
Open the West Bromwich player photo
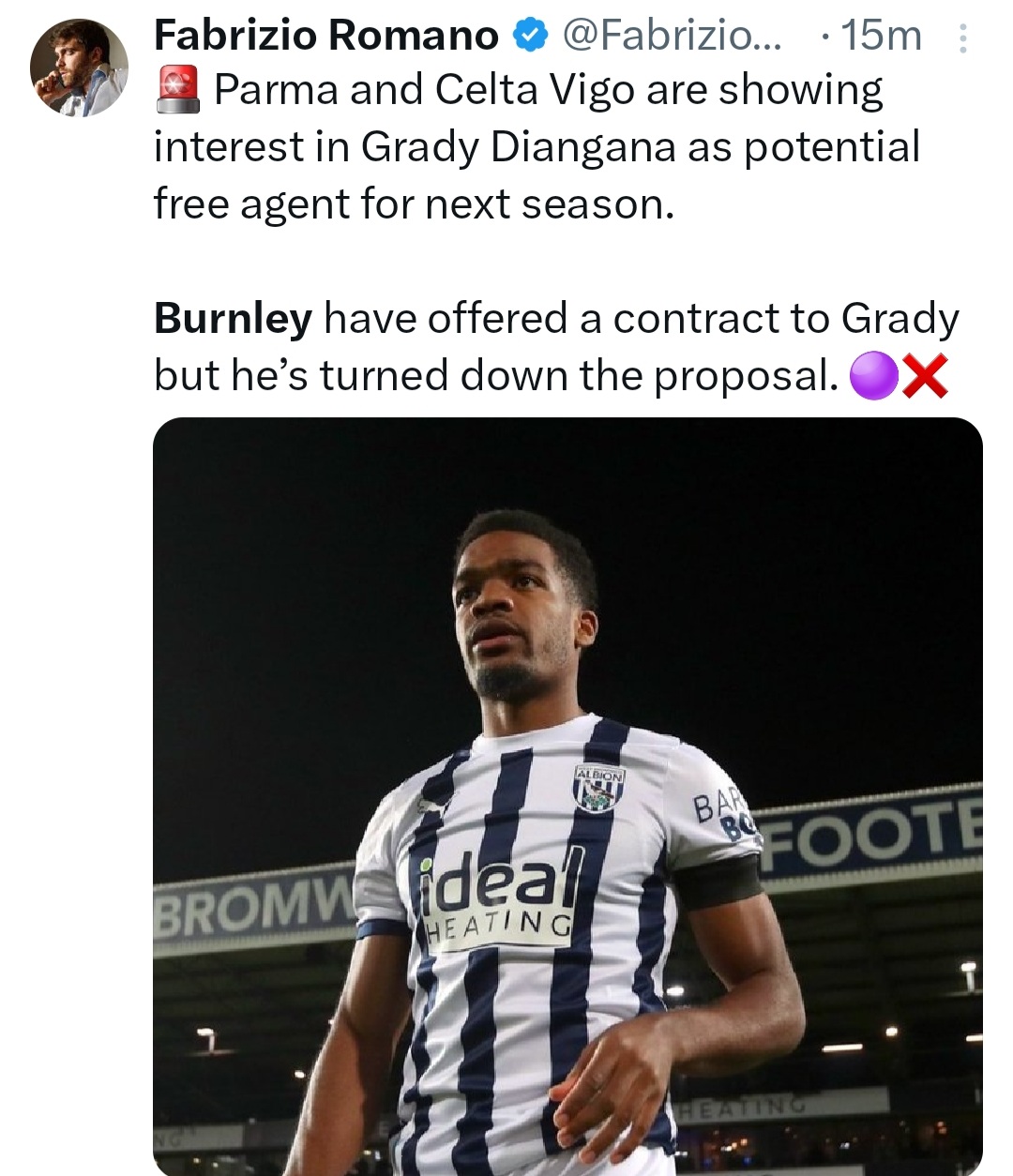(567, 795)
